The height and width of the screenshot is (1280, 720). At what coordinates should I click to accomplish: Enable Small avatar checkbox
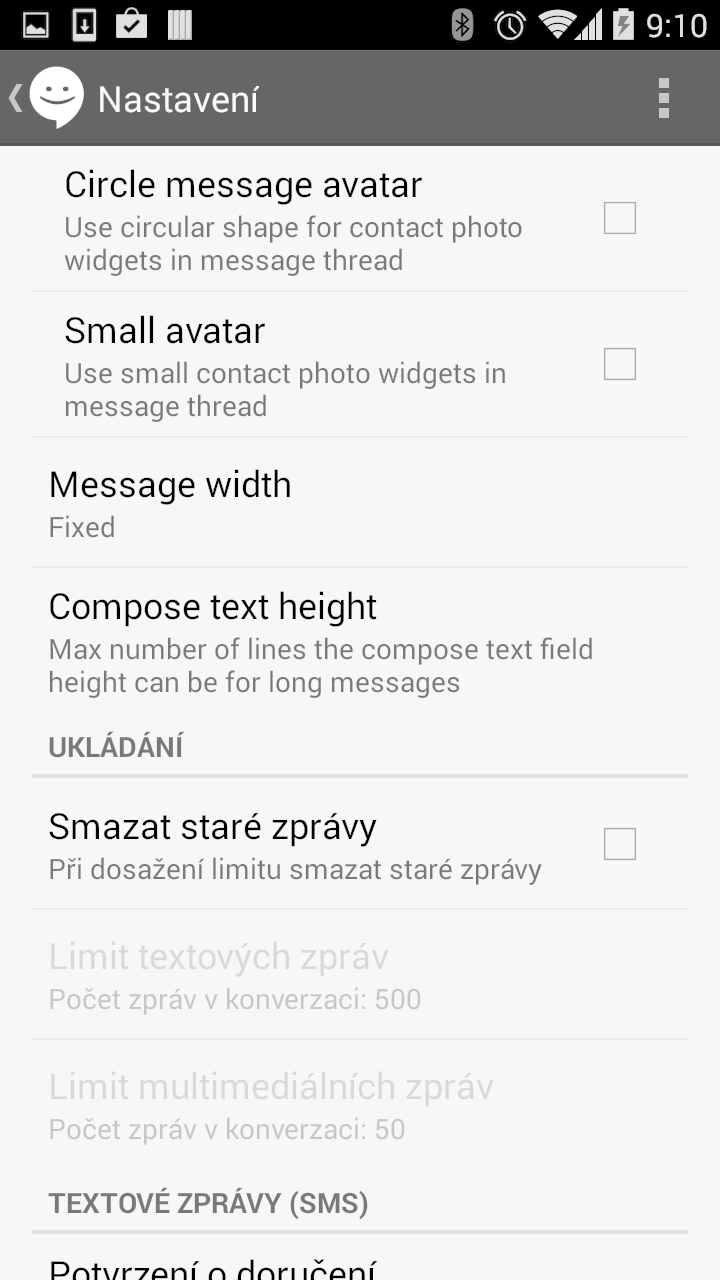[x=620, y=364]
